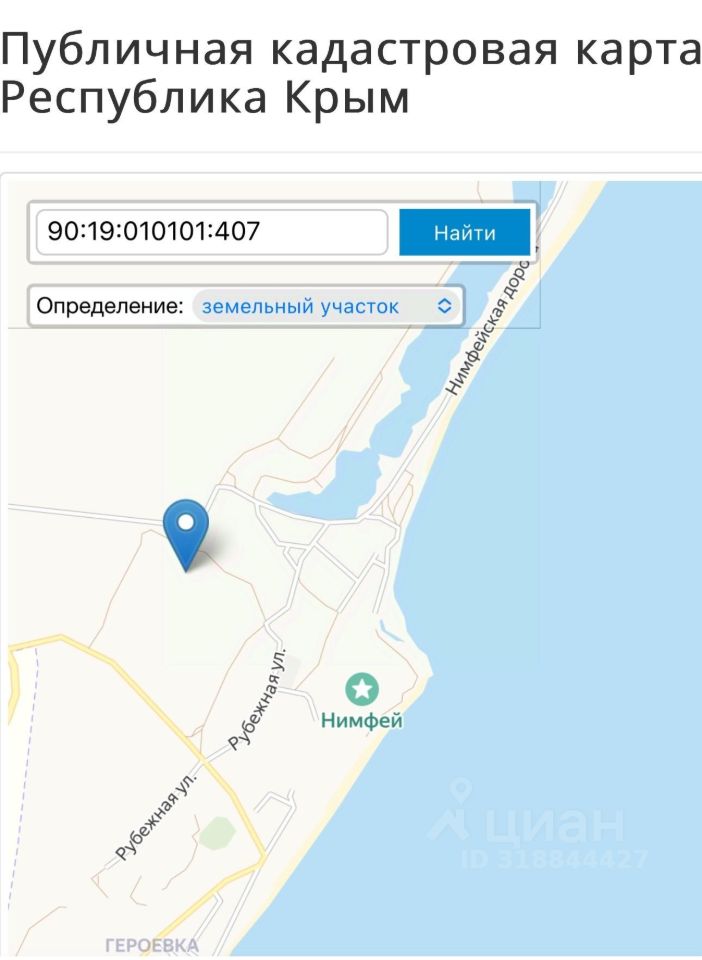Image resolution: width=702 pixels, height=960 pixels.
Task: Select the Нимфей landmark marker
Action: point(362,688)
